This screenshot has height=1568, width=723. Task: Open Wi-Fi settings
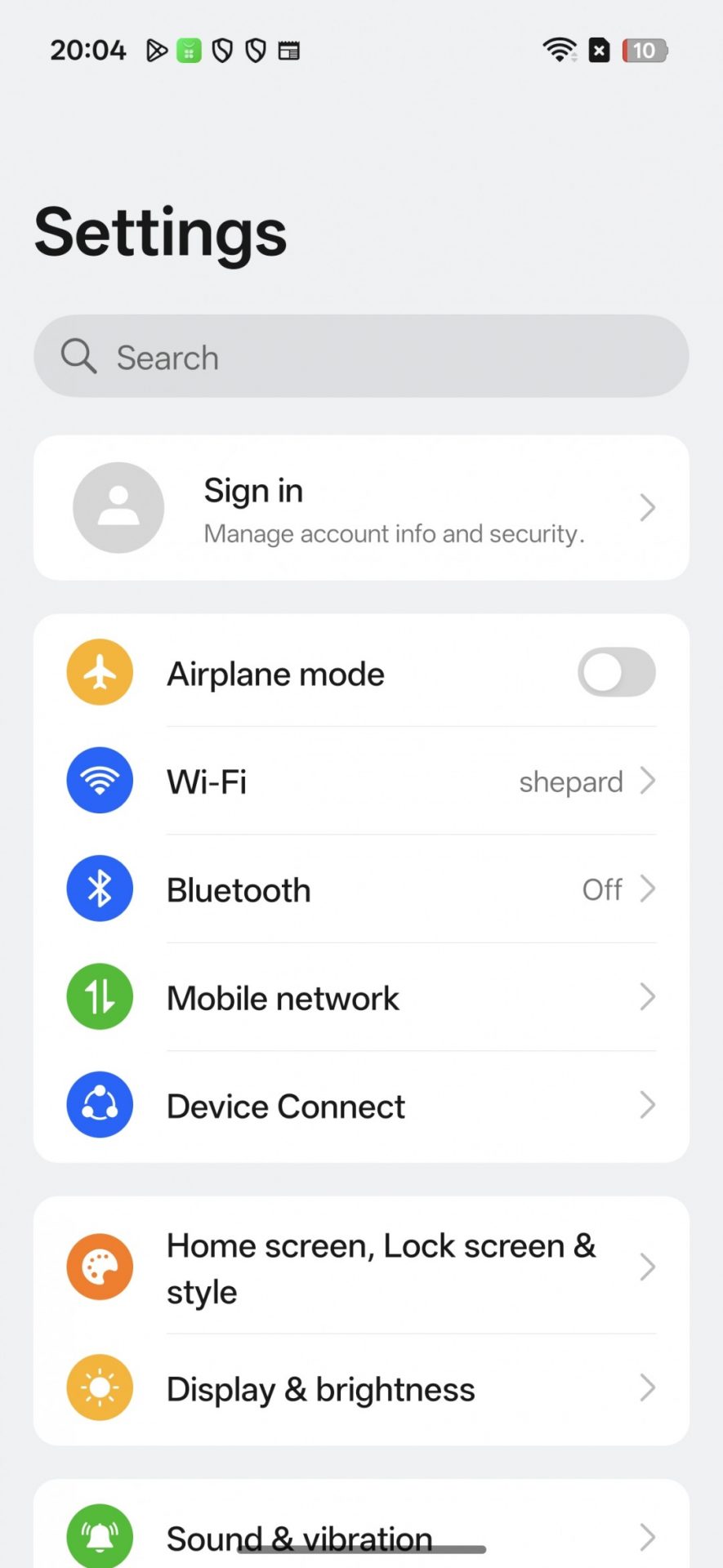[360, 782]
